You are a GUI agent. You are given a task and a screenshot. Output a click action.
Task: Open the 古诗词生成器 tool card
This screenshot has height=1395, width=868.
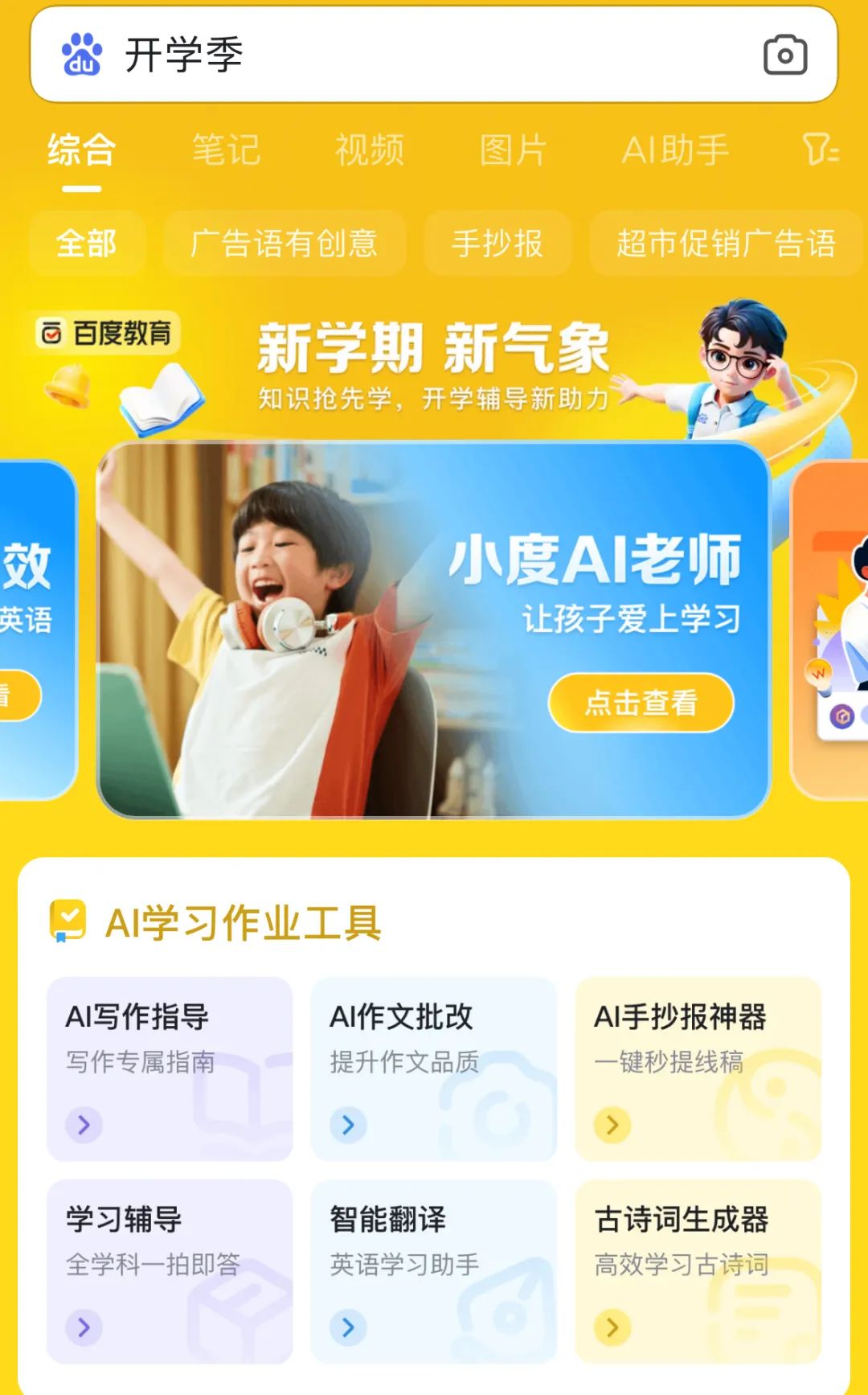tap(698, 1270)
